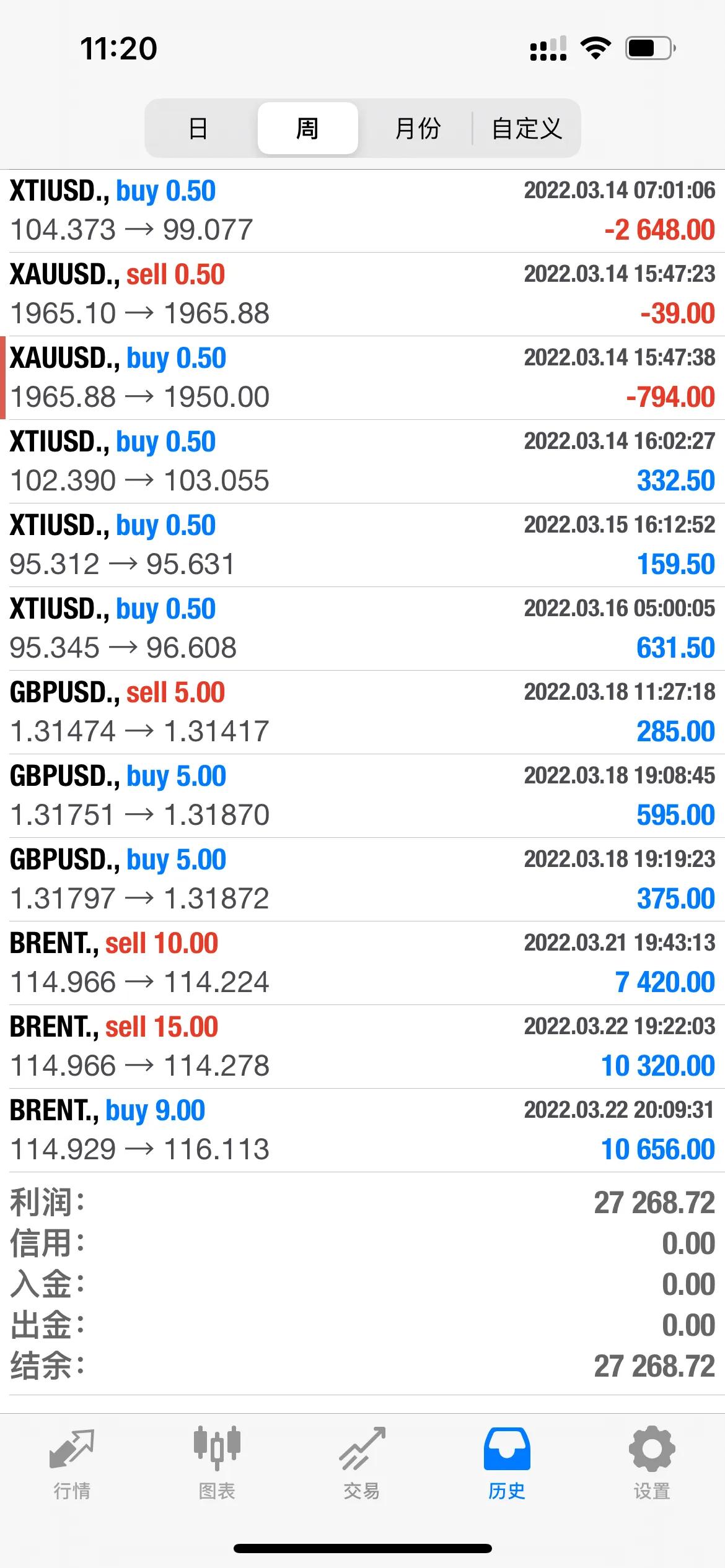Expand the BRENT sell 10.00 trade

[x=362, y=963]
